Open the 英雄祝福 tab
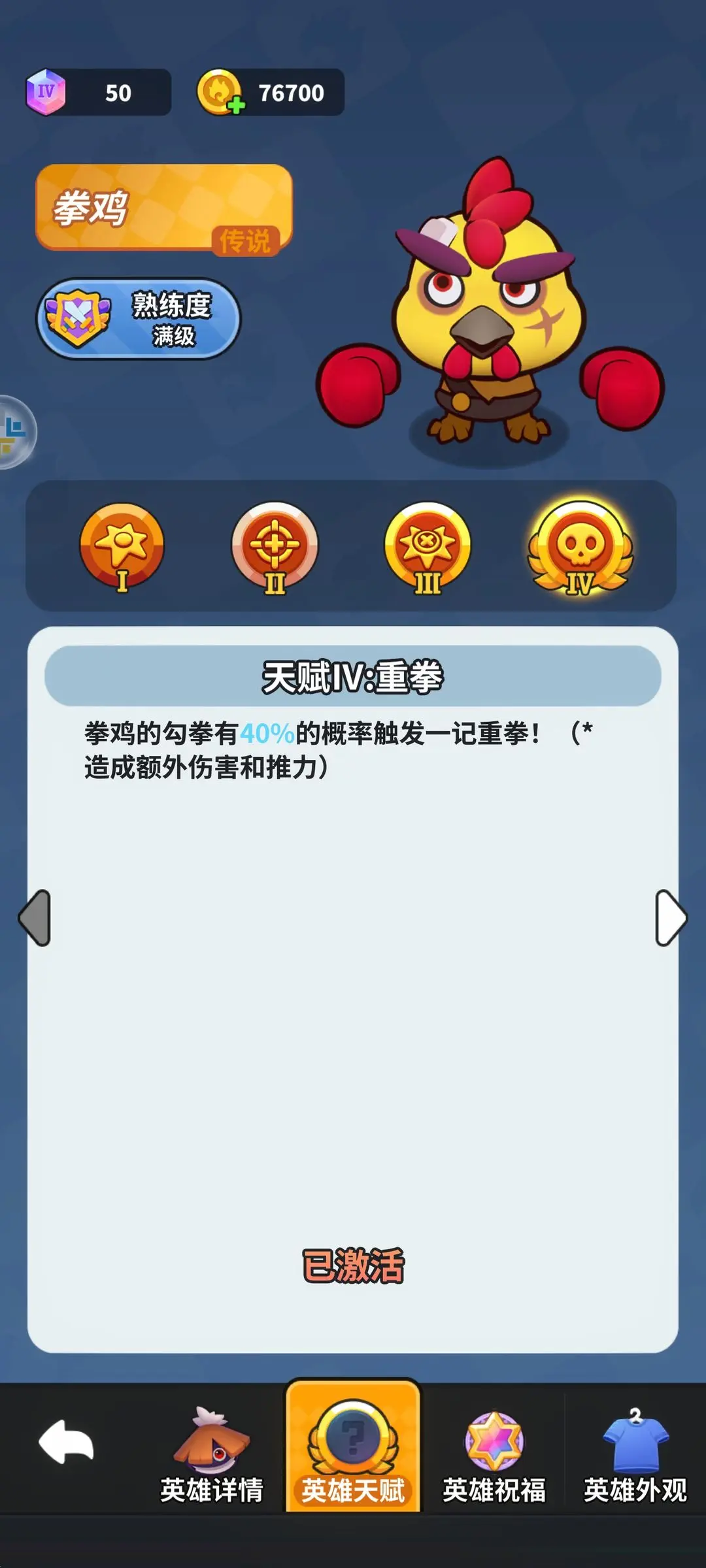This screenshot has width=706, height=1568. coord(494,1454)
